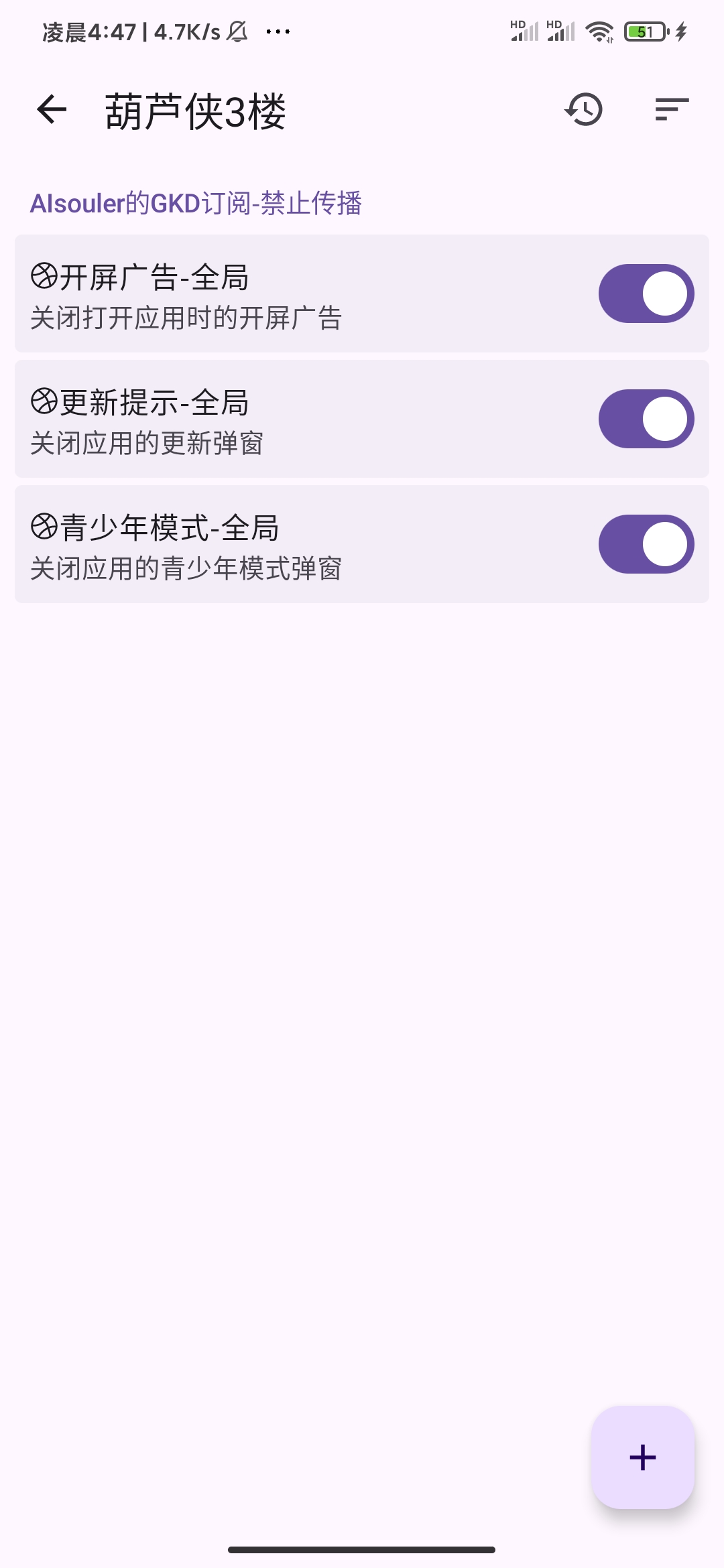Turn off the 更新提示-全局 switch

click(x=646, y=419)
